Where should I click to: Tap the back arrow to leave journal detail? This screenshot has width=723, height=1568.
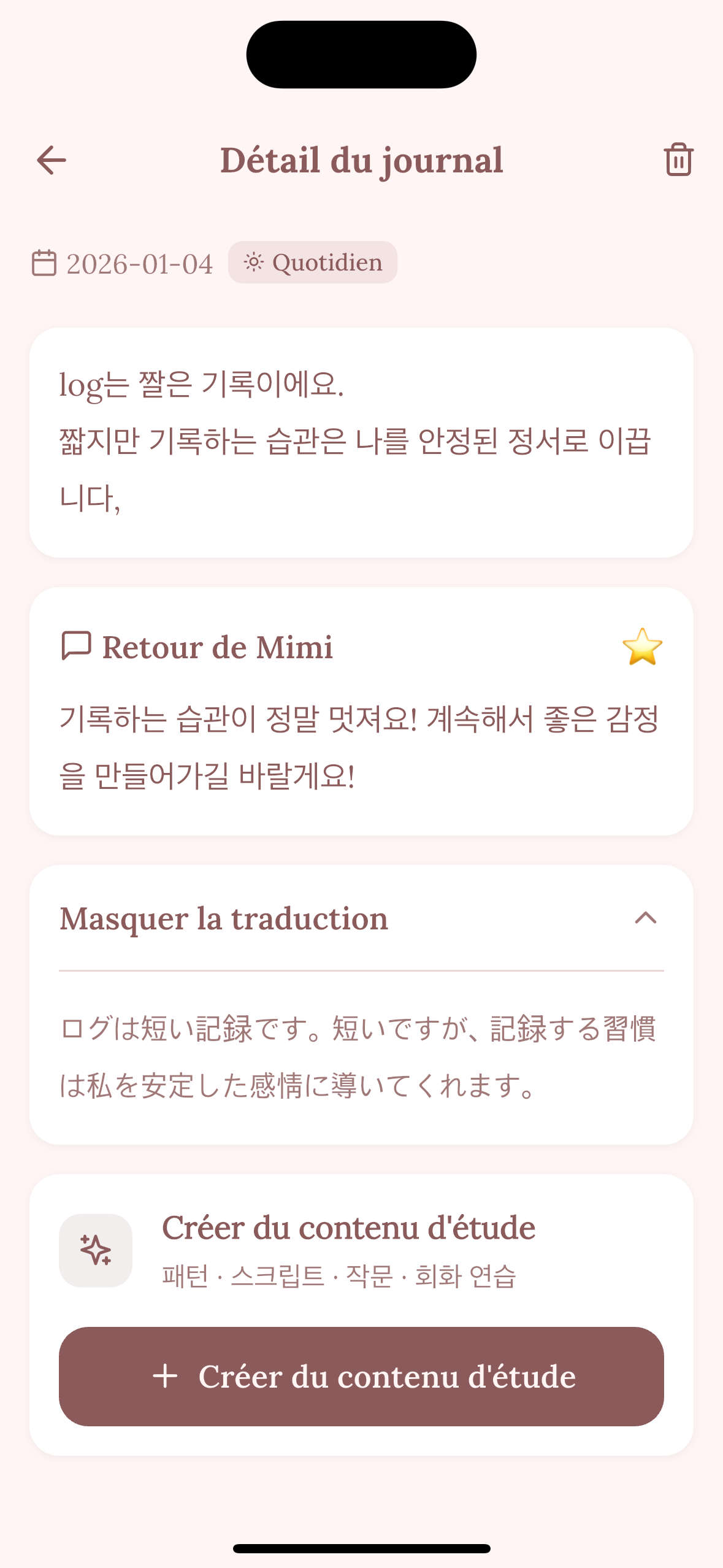point(50,160)
